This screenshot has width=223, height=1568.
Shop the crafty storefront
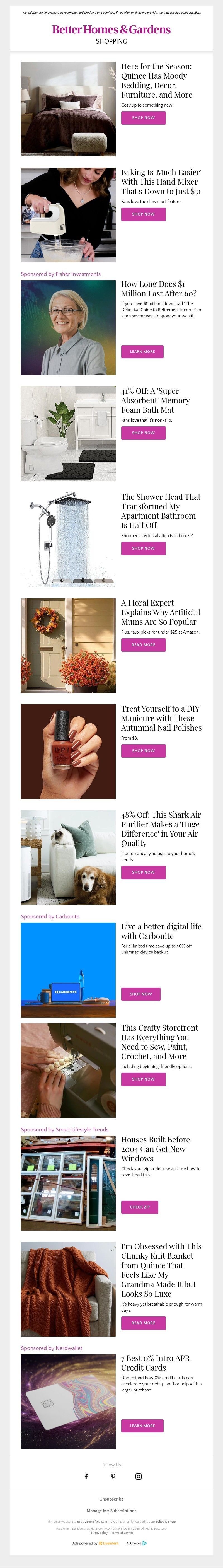pyautogui.click(x=143, y=1079)
